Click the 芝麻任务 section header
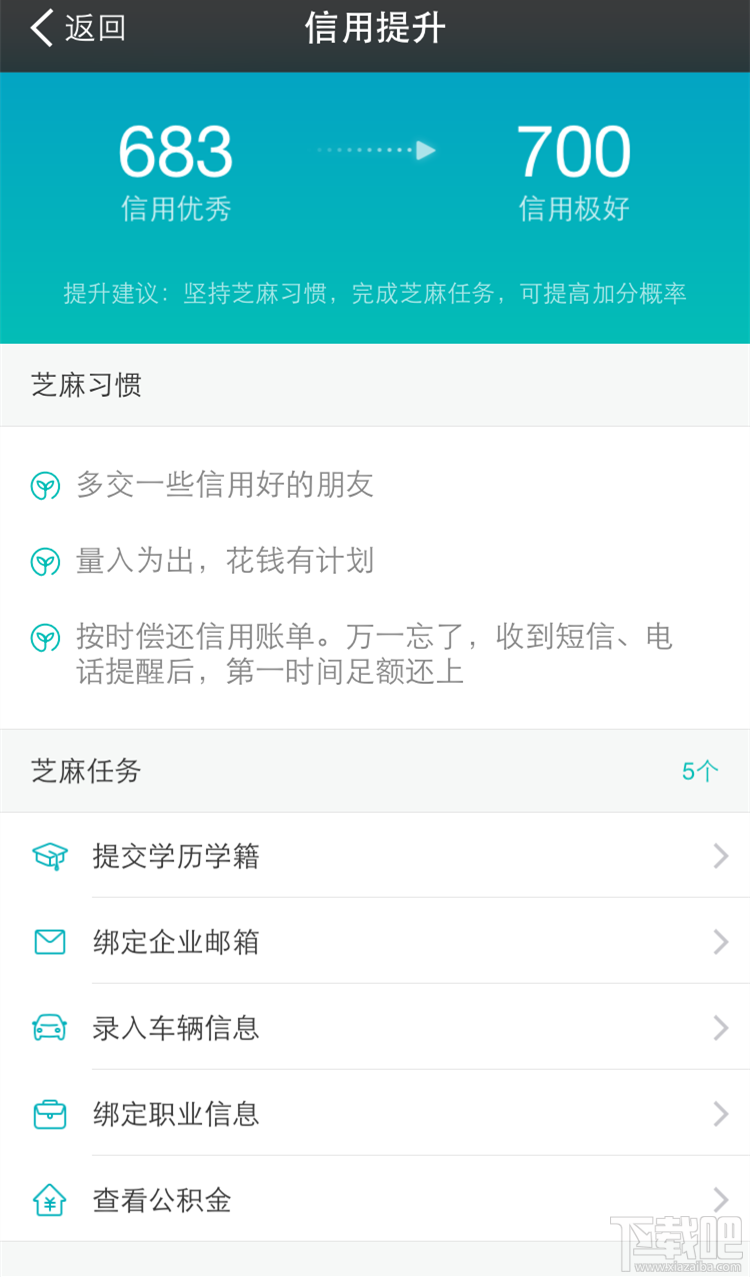 85,772
